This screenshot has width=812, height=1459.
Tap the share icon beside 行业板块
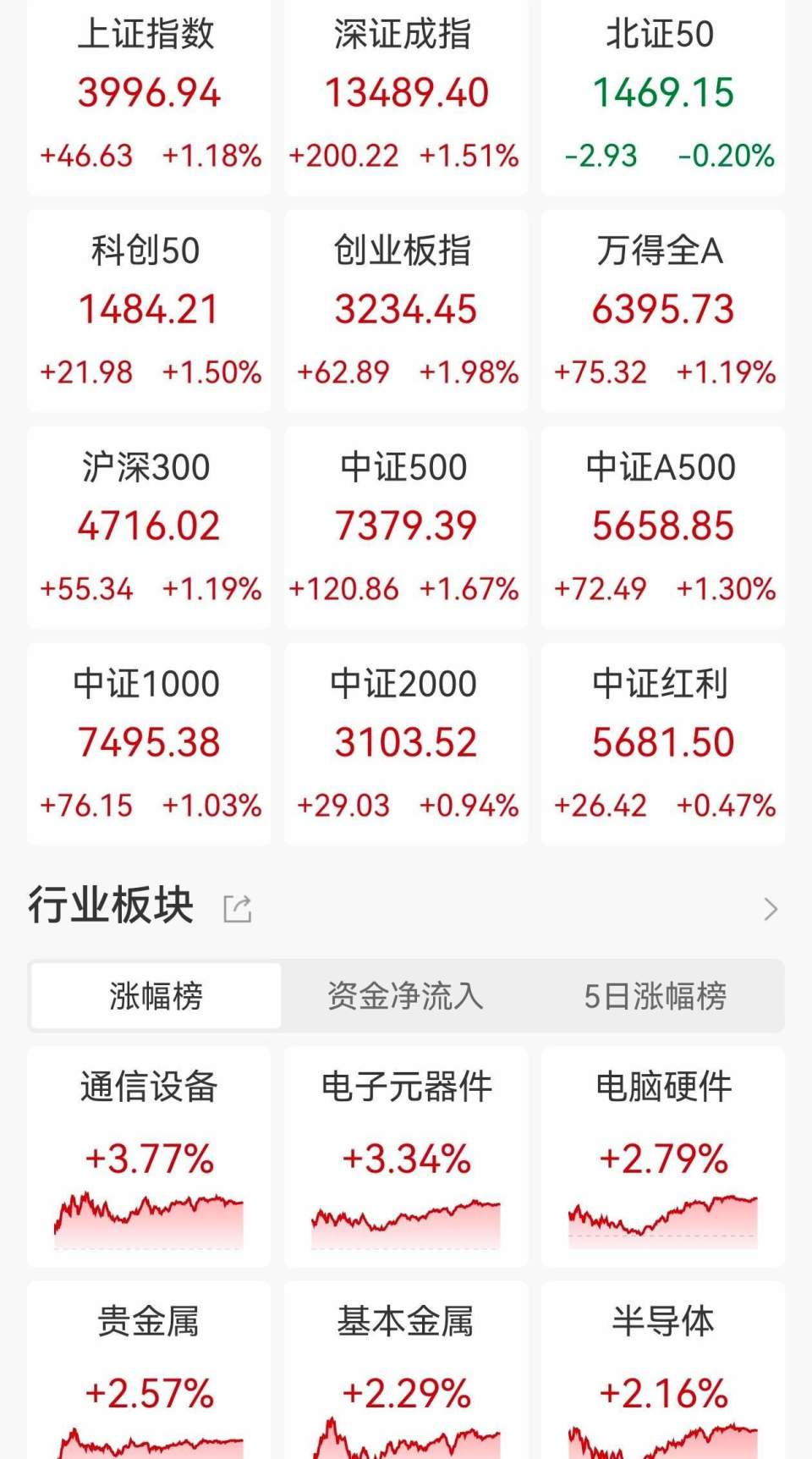coord(238,906)
